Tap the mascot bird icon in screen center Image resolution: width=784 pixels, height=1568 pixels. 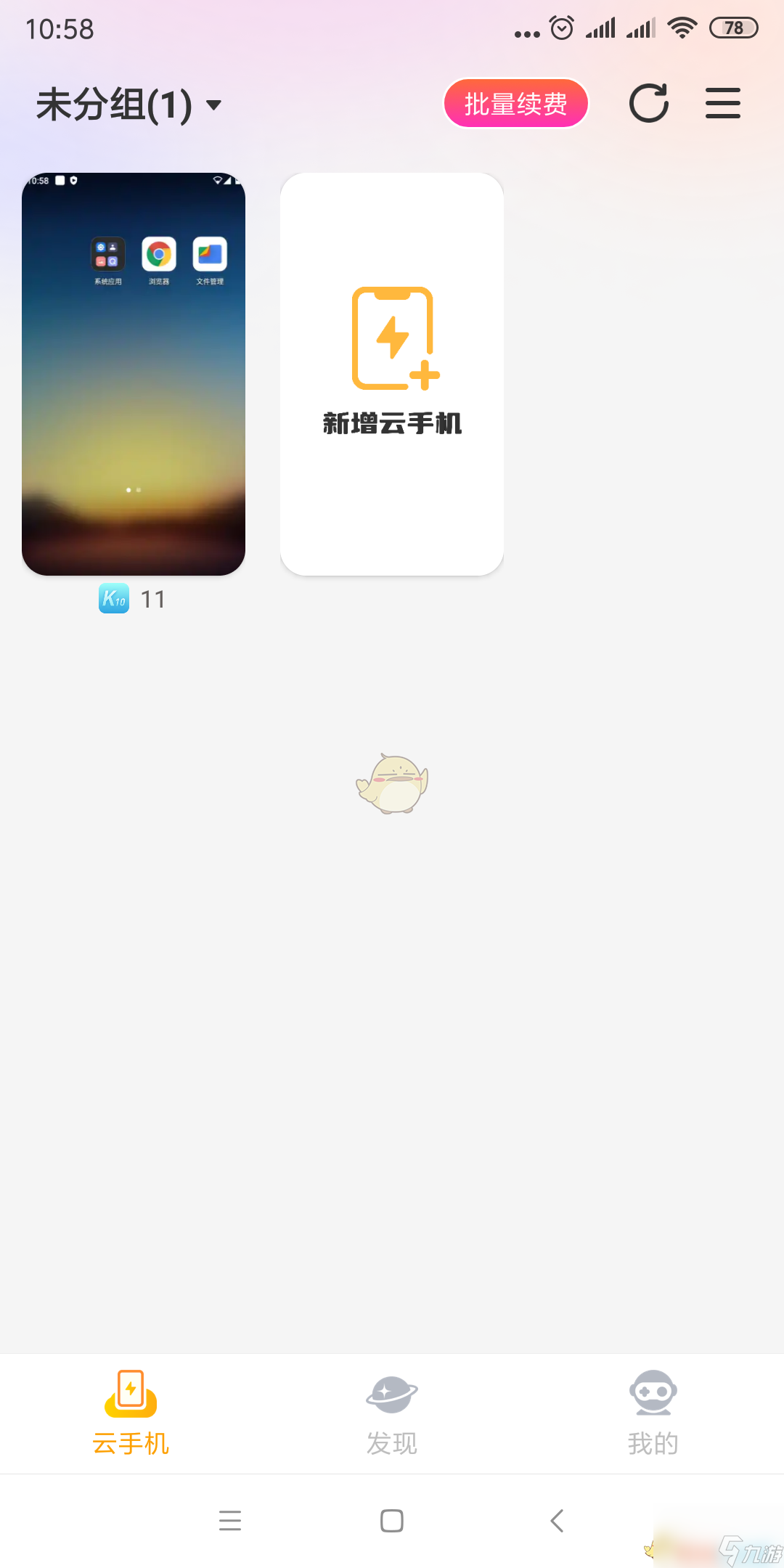[x=391, y=784]
